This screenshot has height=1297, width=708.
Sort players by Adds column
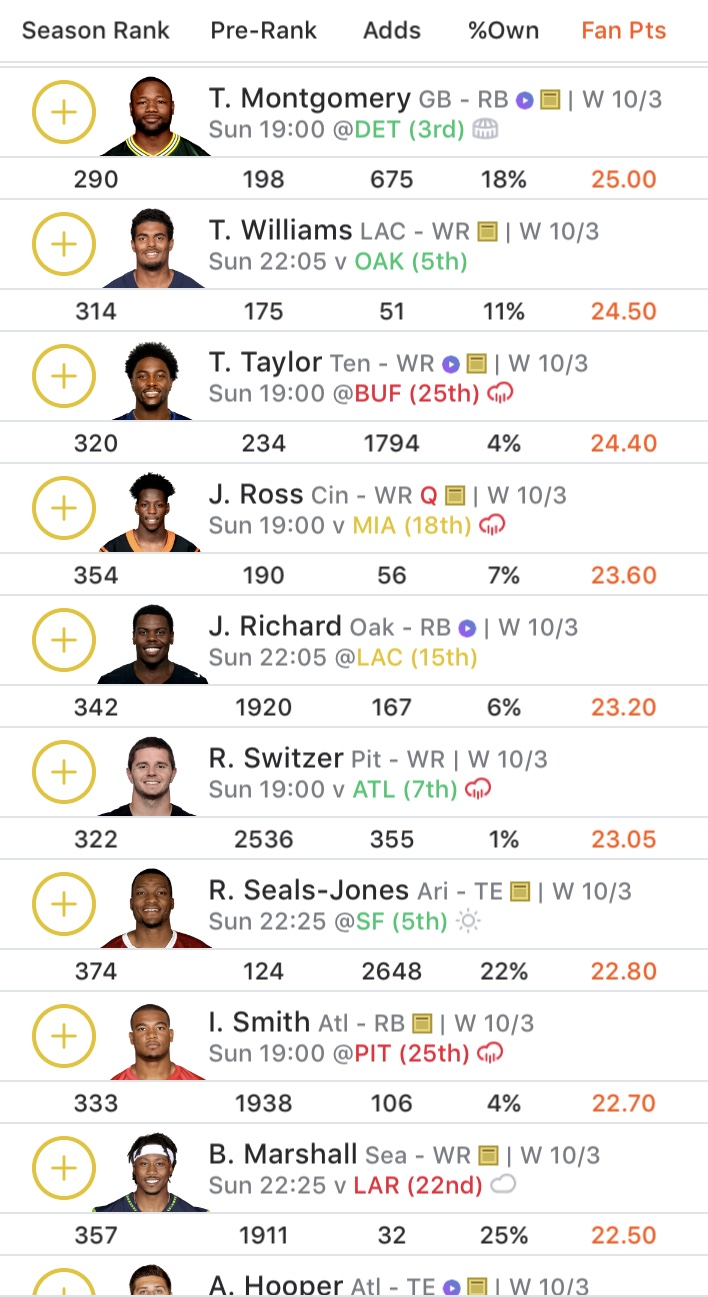click(392, 30)
